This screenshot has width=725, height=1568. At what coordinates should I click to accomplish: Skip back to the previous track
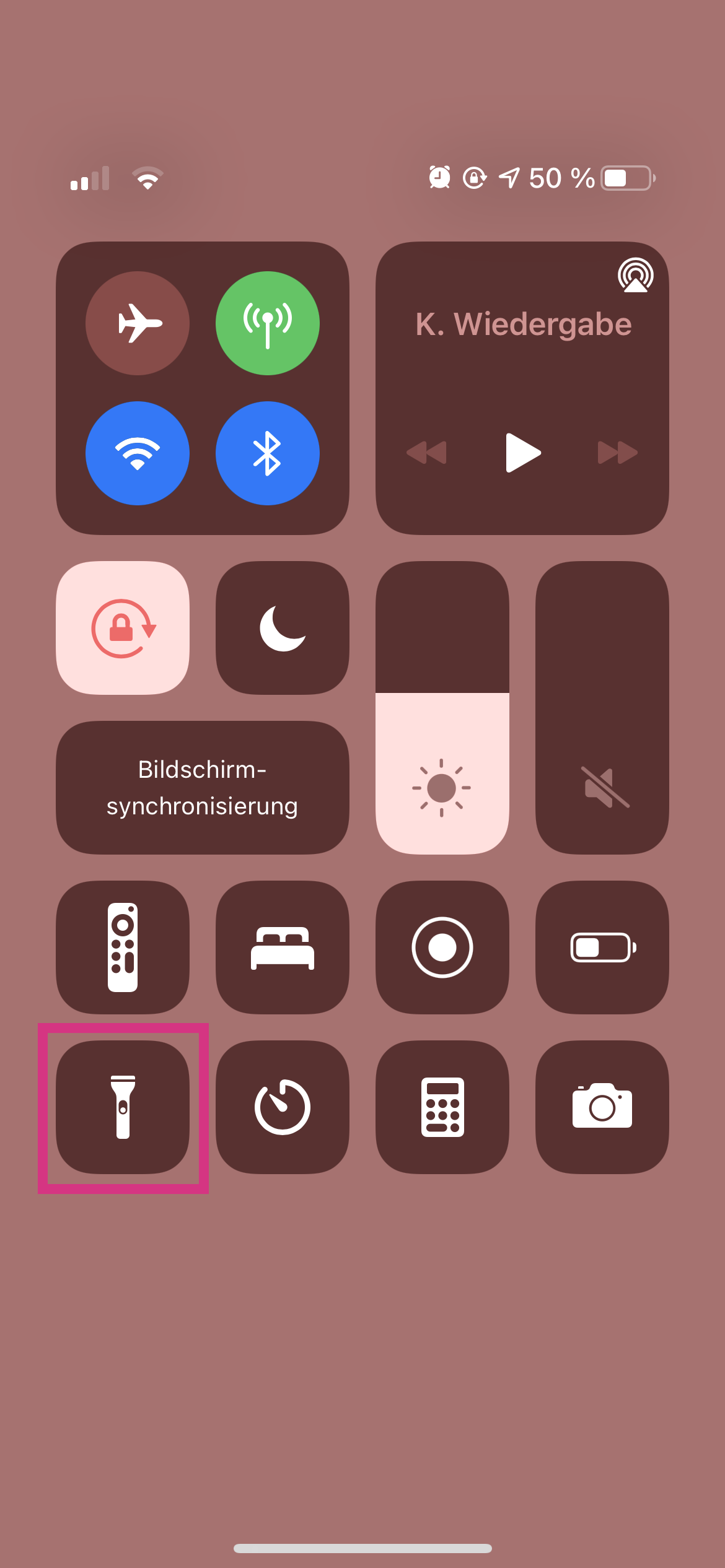tap(426, 453)
